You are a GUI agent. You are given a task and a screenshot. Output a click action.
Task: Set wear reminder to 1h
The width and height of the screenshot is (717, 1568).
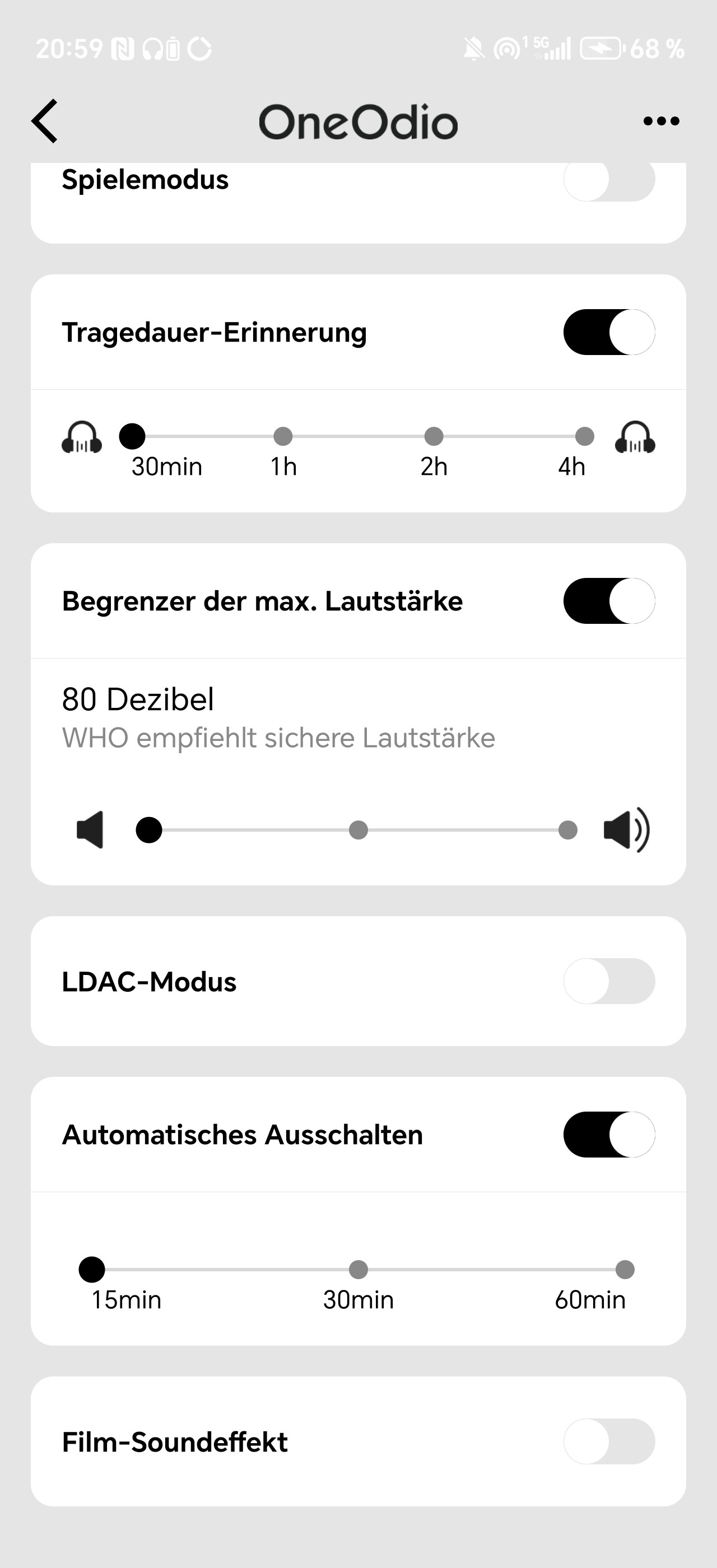pyautogui.click(x=283, y=436)
